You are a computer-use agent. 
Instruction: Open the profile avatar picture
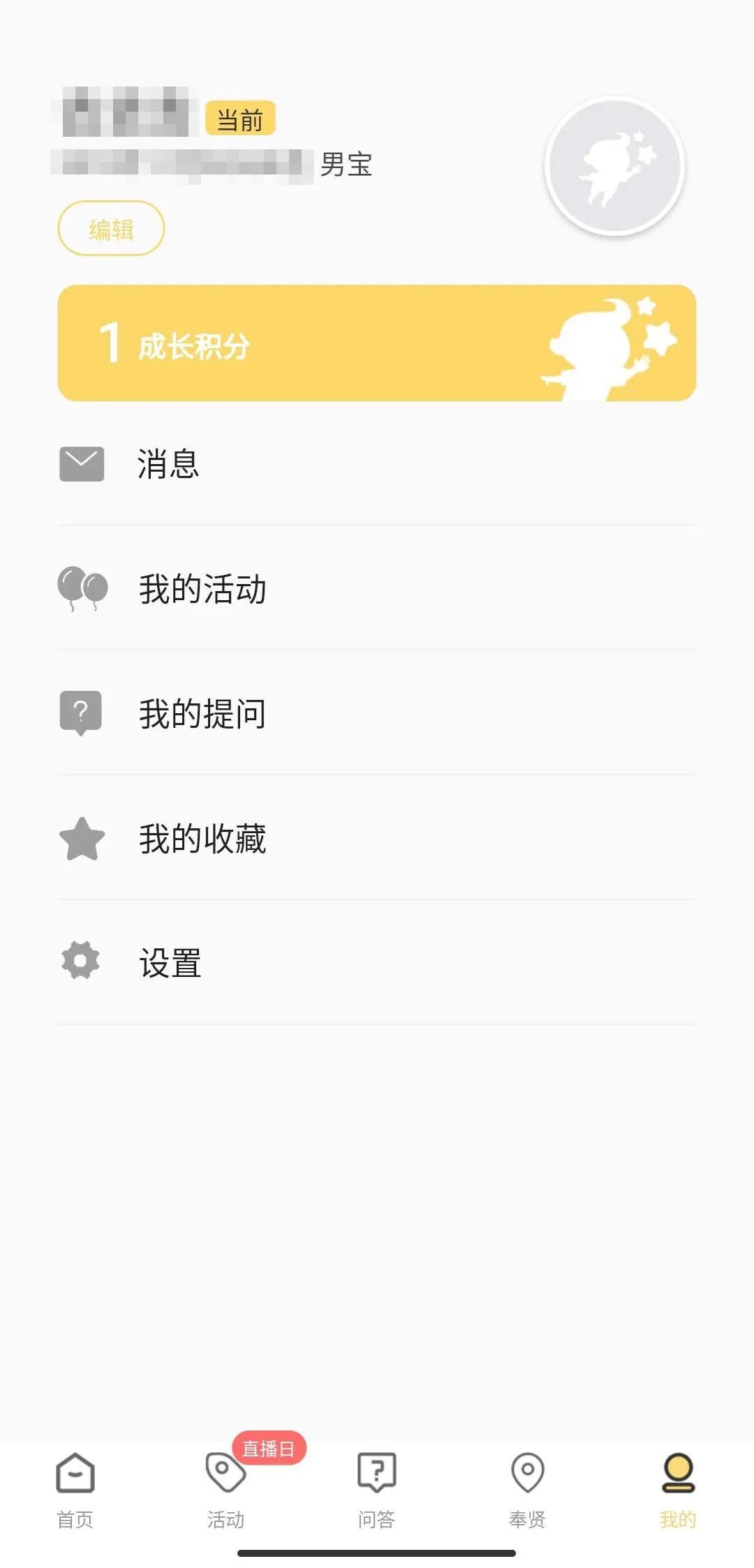[614, 166]
